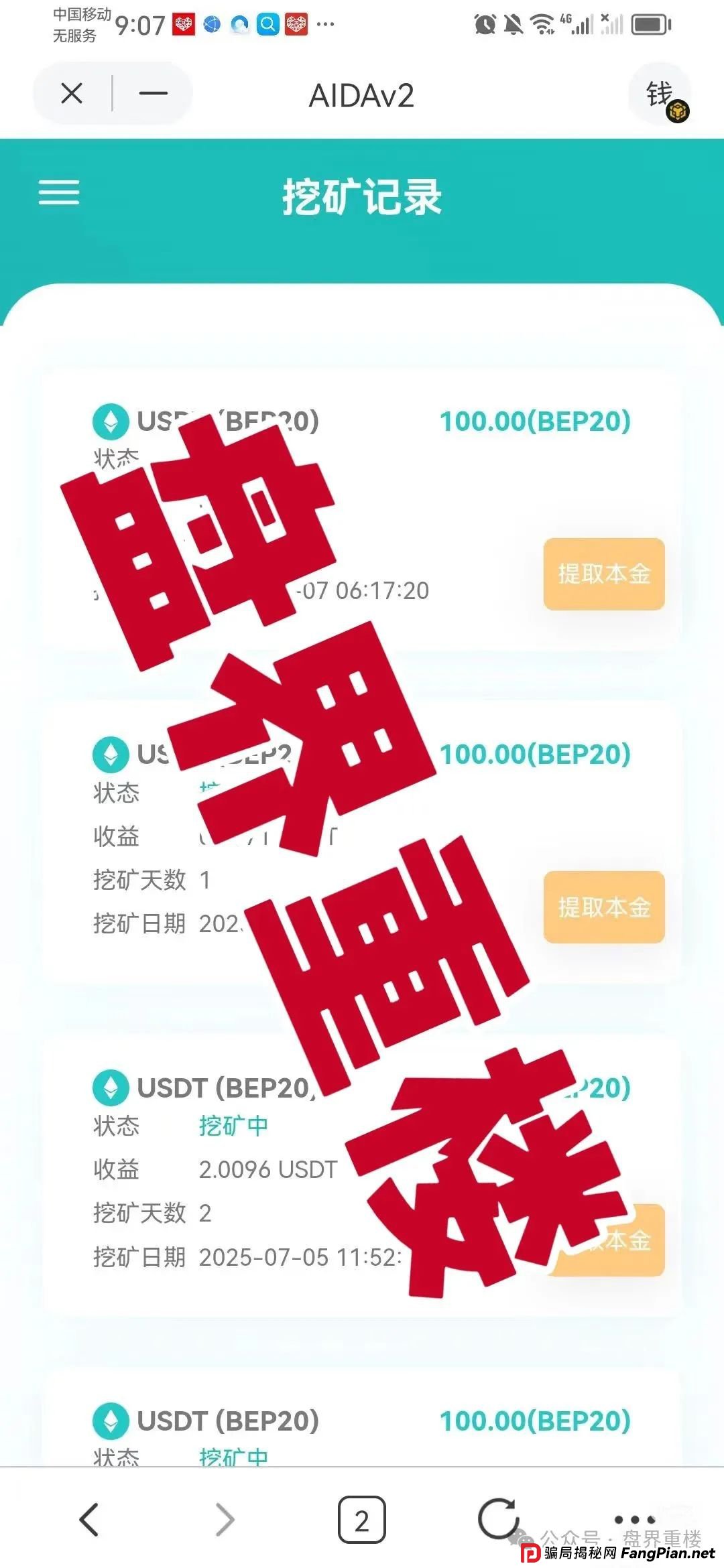This screenshot has width=724, height=1568.
Task: Click 提取本金 on the first mining record
Action: coord(603,575)
